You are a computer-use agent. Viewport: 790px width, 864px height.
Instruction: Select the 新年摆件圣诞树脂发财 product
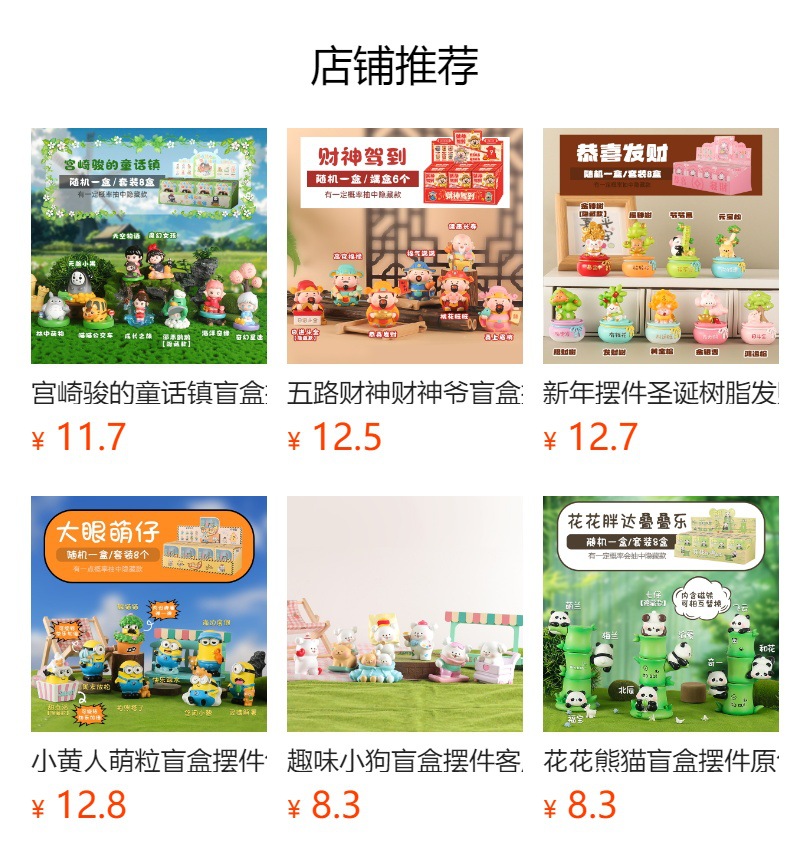[x=660, y=246]
